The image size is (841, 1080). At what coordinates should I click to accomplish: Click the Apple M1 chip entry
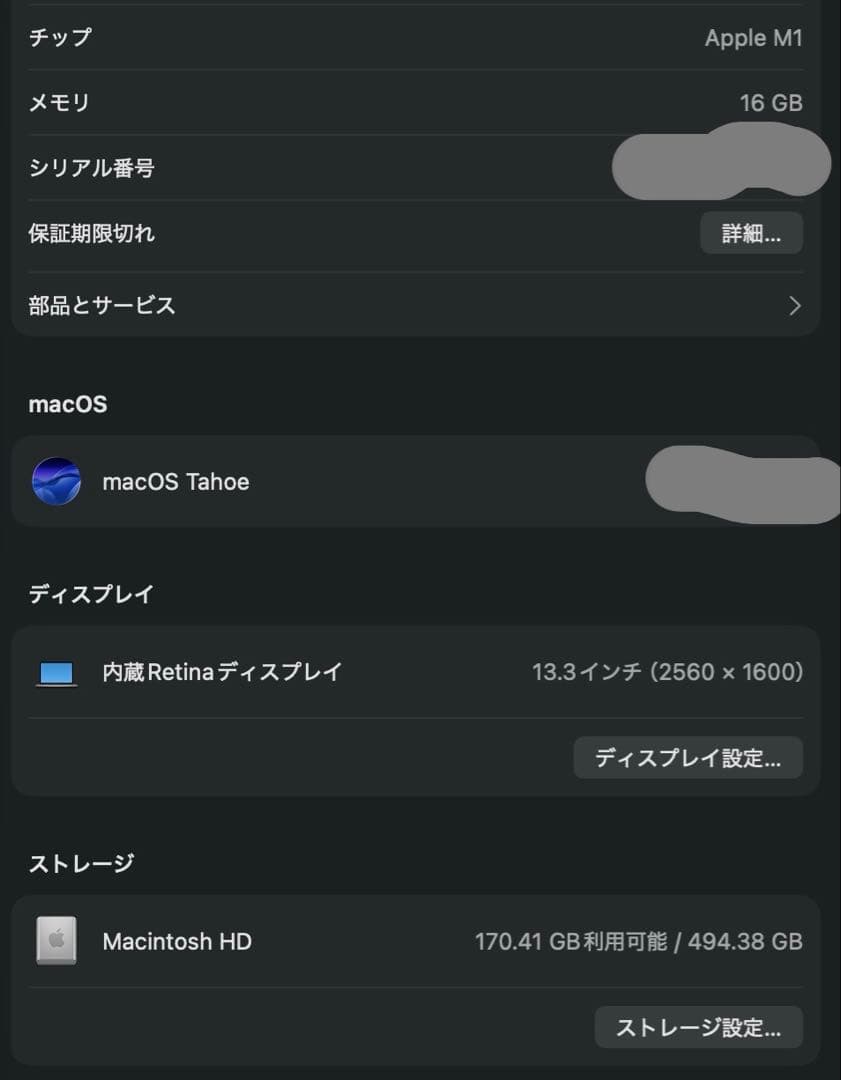coord(755,37)
